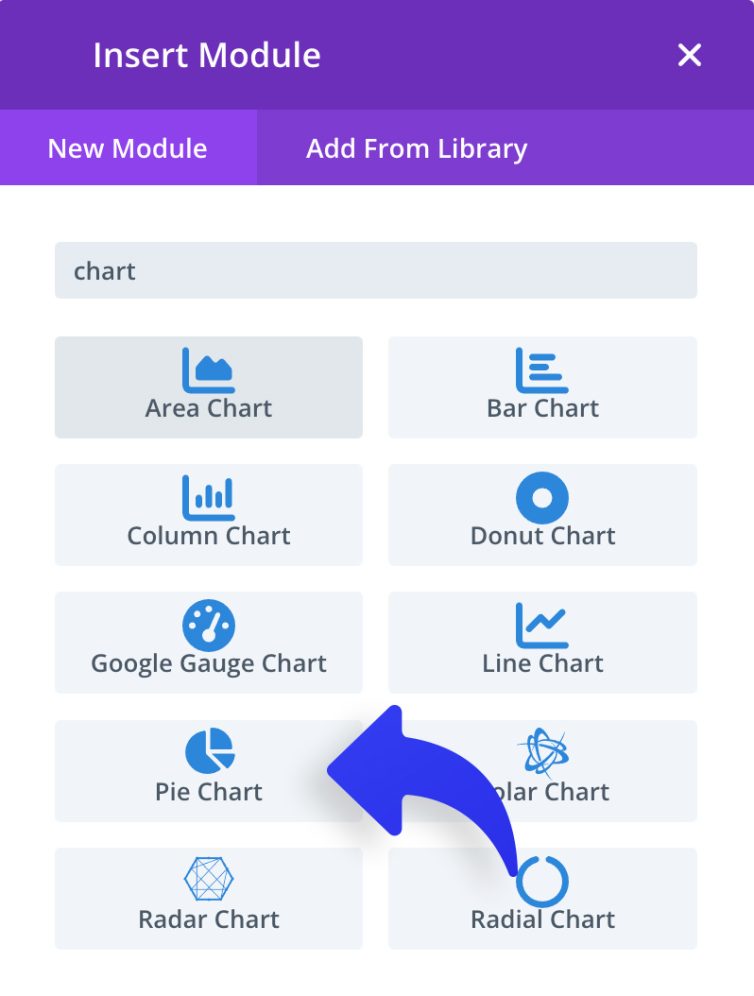
Task: Choose the Donut Chart module
Action: [542, 514]
